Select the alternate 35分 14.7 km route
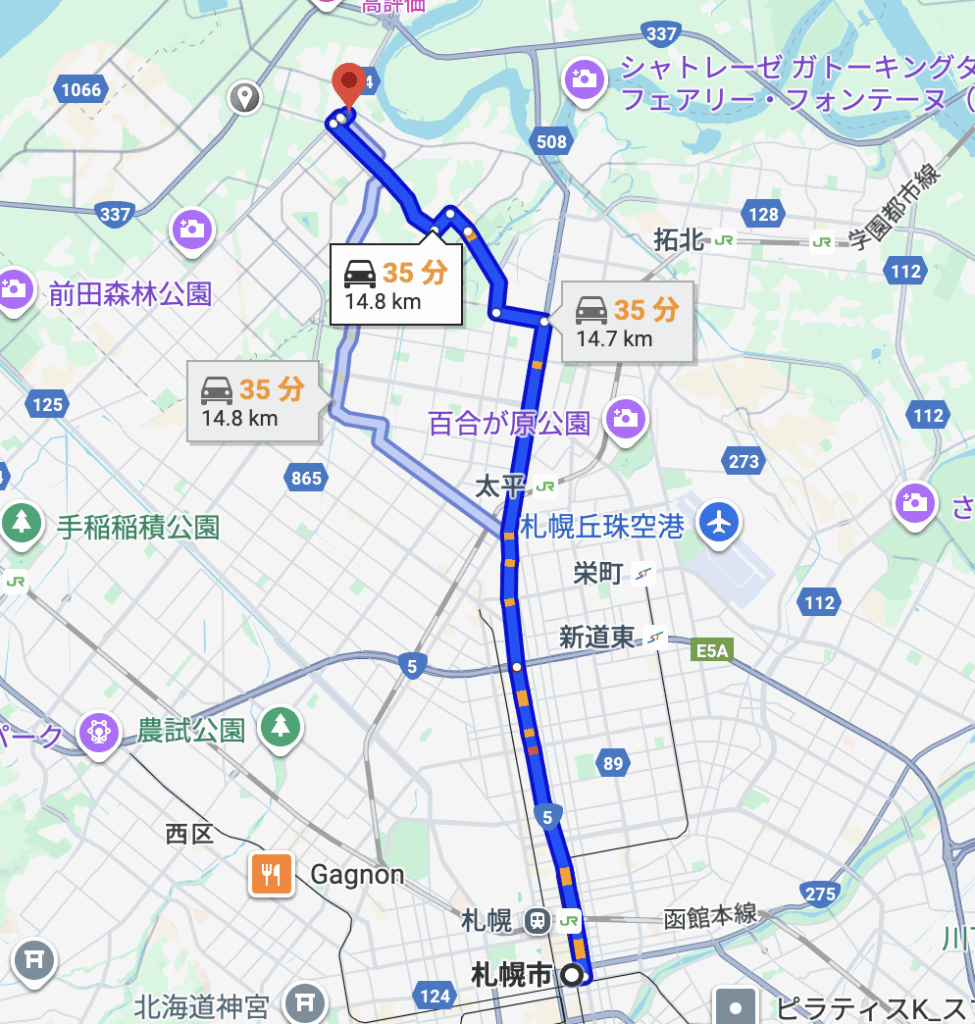The width and height of the screenshot is (975, 1024). [x=627, y=323]
